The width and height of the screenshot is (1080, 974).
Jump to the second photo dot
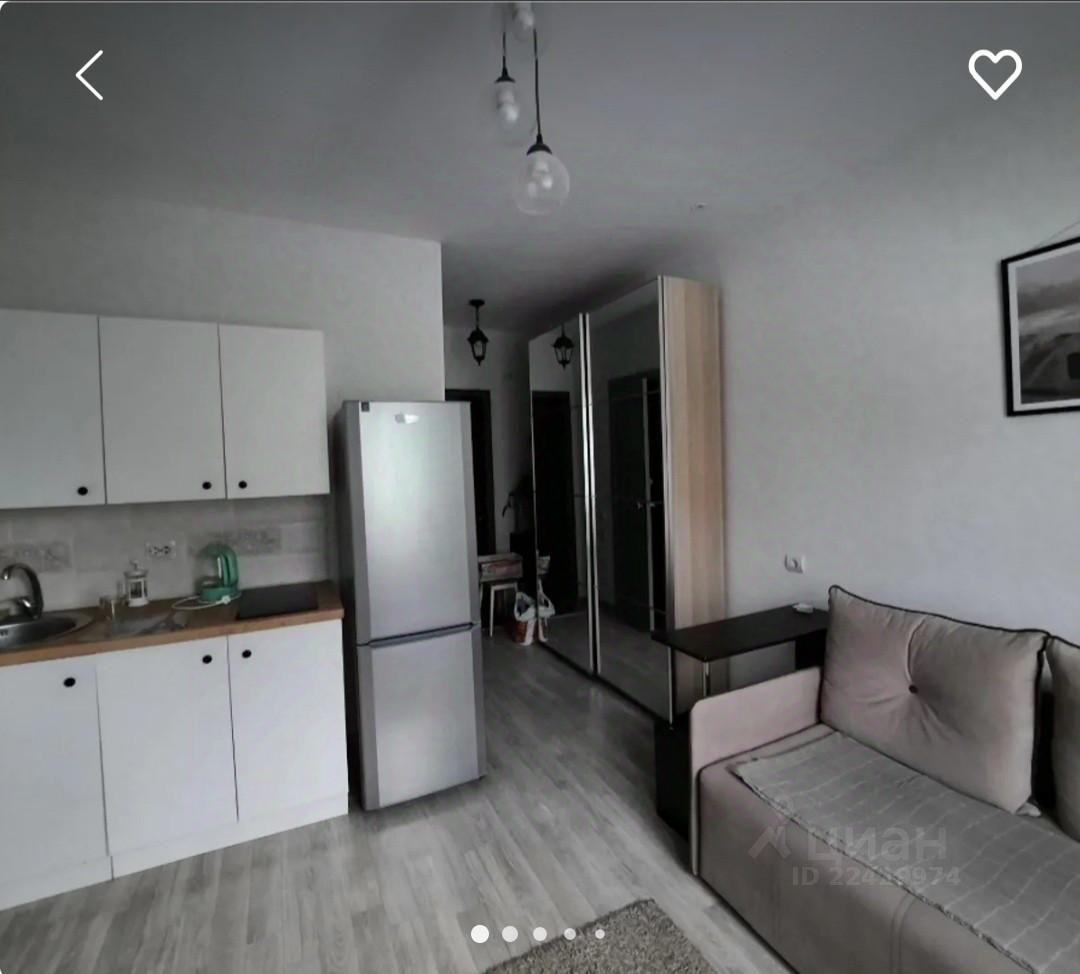pyautogui.click(x=510, y=933)
